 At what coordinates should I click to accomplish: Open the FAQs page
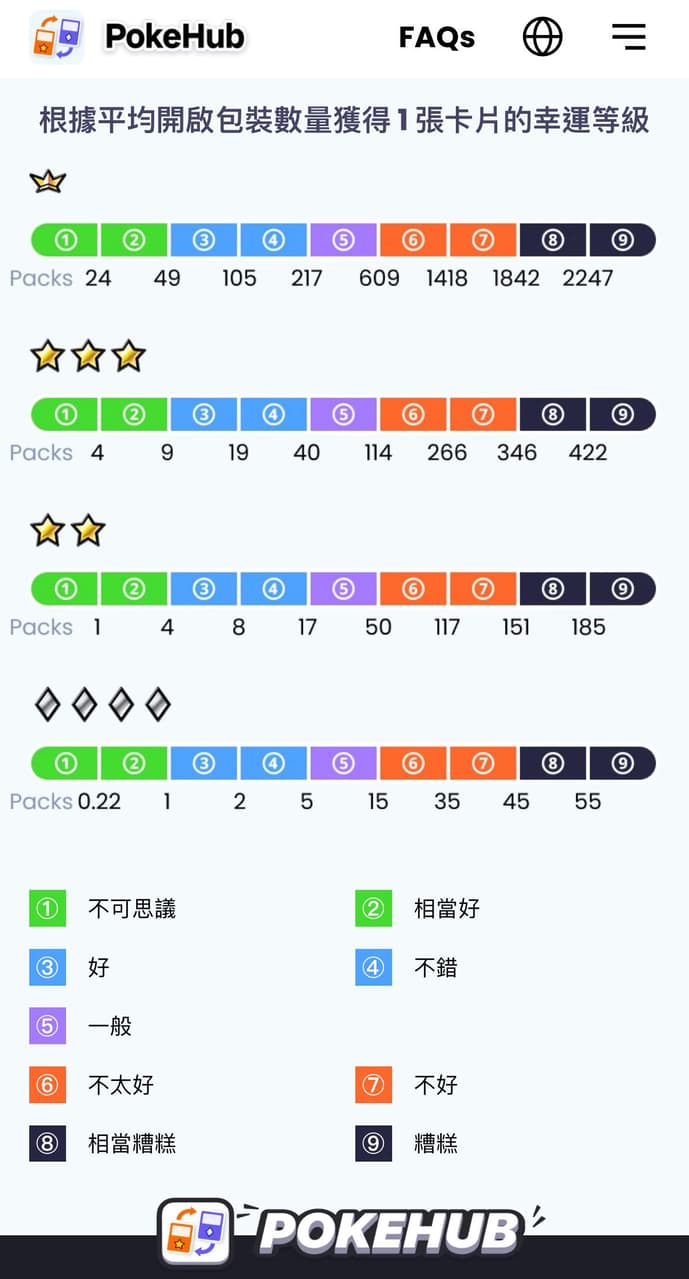436,38
